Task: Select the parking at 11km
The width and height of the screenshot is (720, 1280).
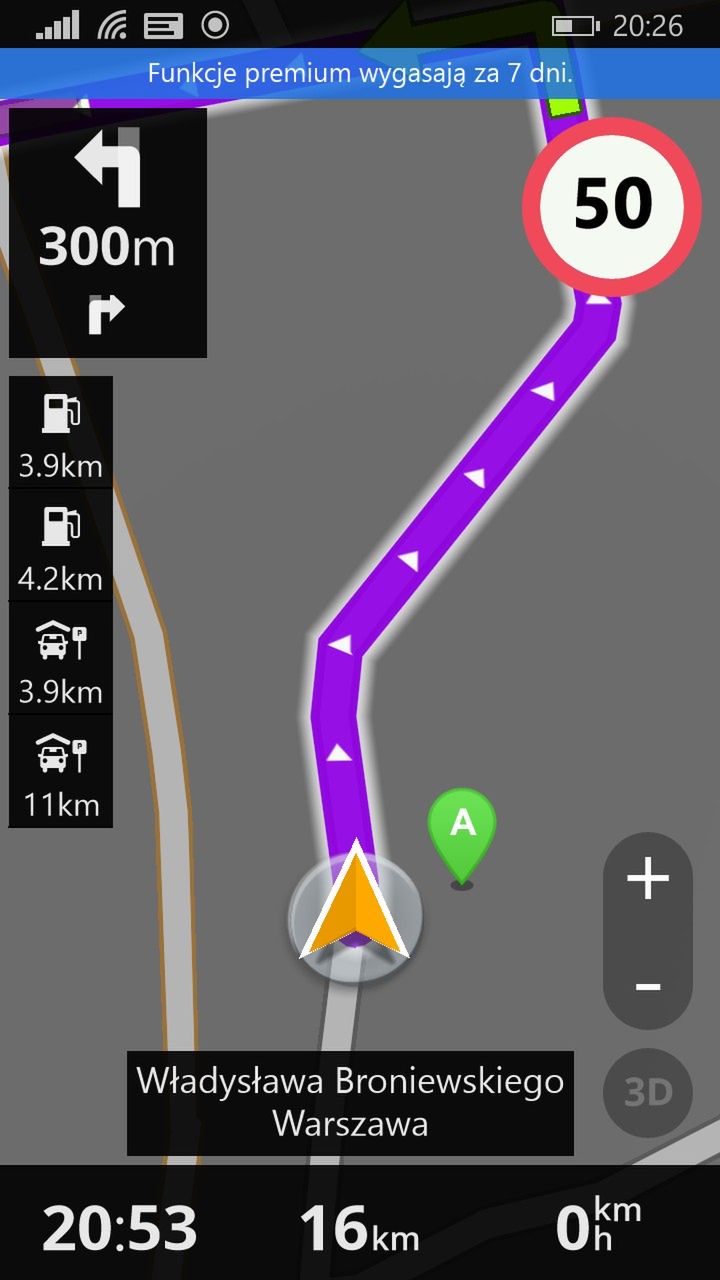Action: pos(61,771)
